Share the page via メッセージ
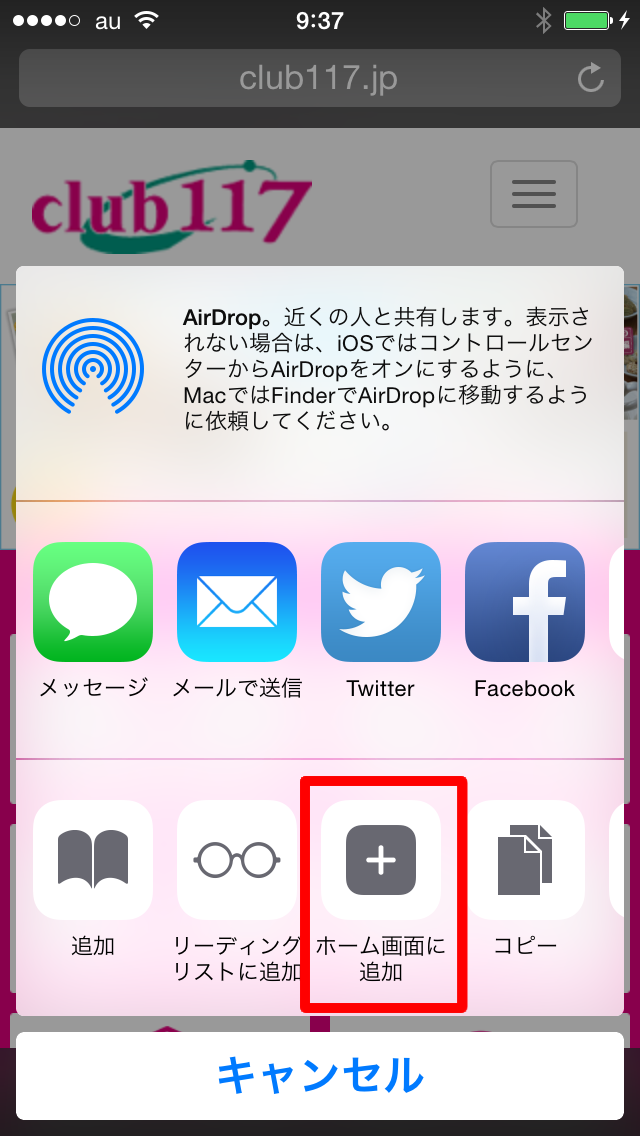640x1136 pixels. (93, 602)
